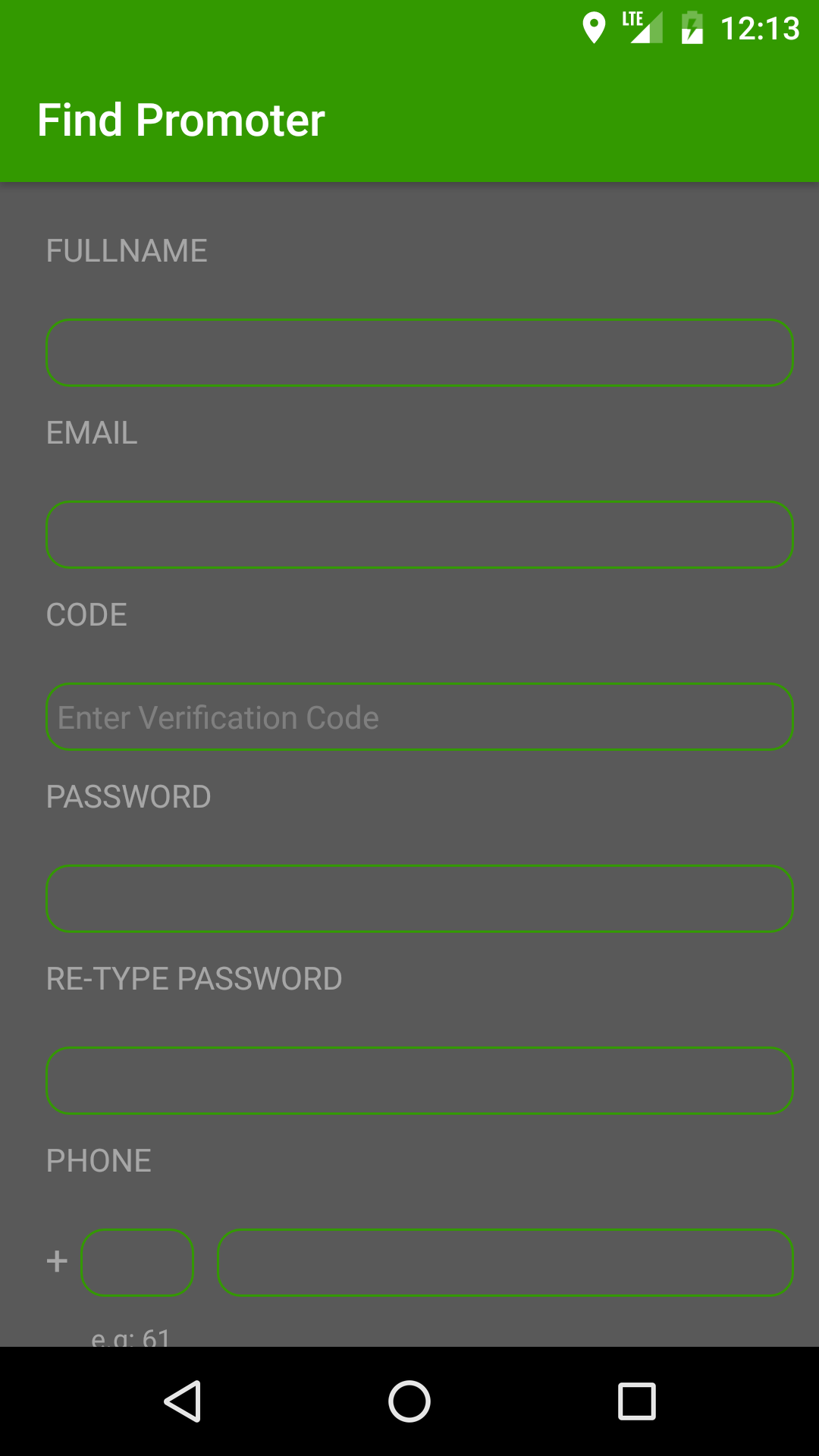Tap the phone country code box
819x1456 pixels.
click(x=137, y=1263)
